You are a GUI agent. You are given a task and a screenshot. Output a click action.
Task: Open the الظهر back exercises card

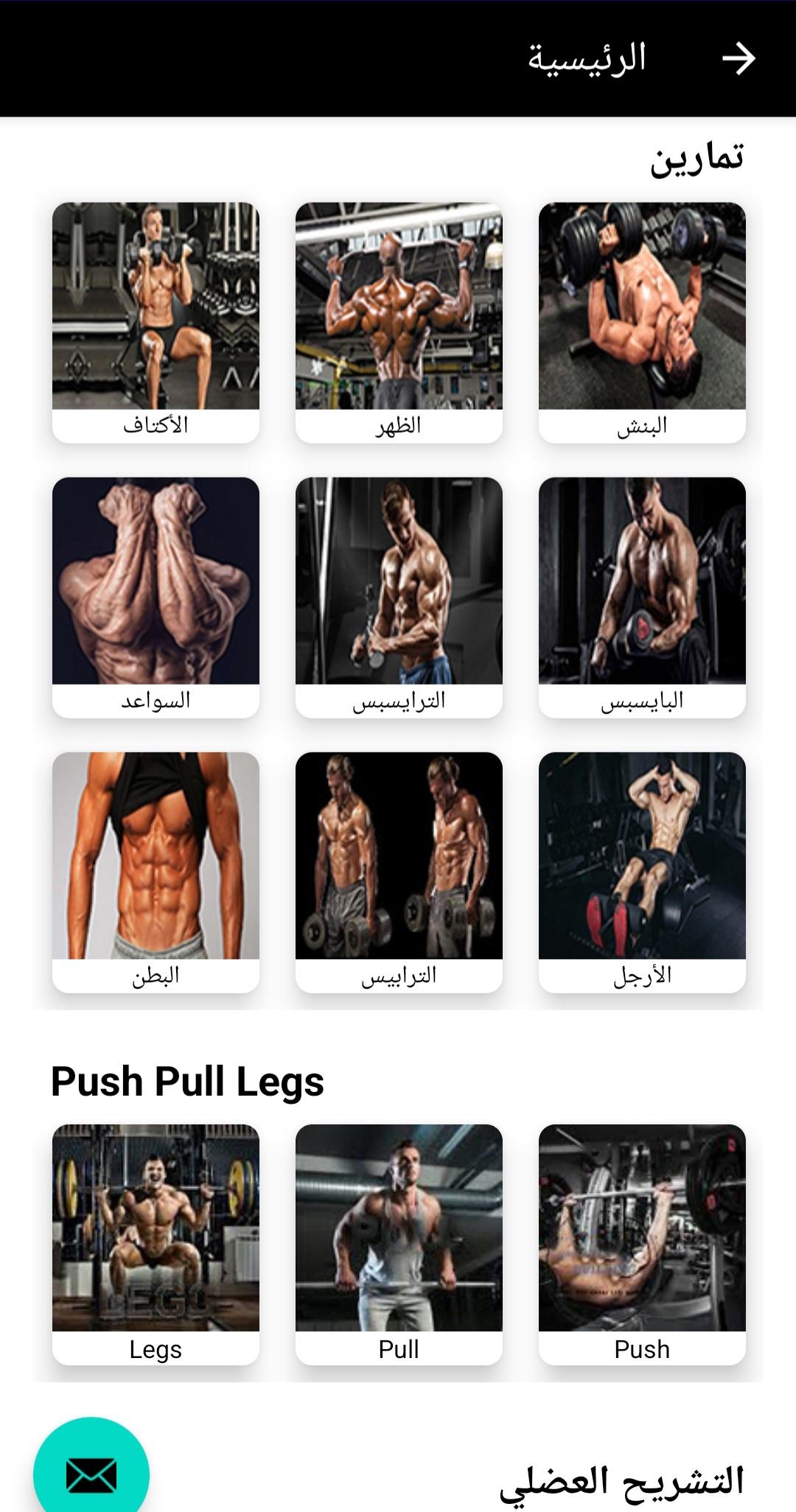pos(399,323)
